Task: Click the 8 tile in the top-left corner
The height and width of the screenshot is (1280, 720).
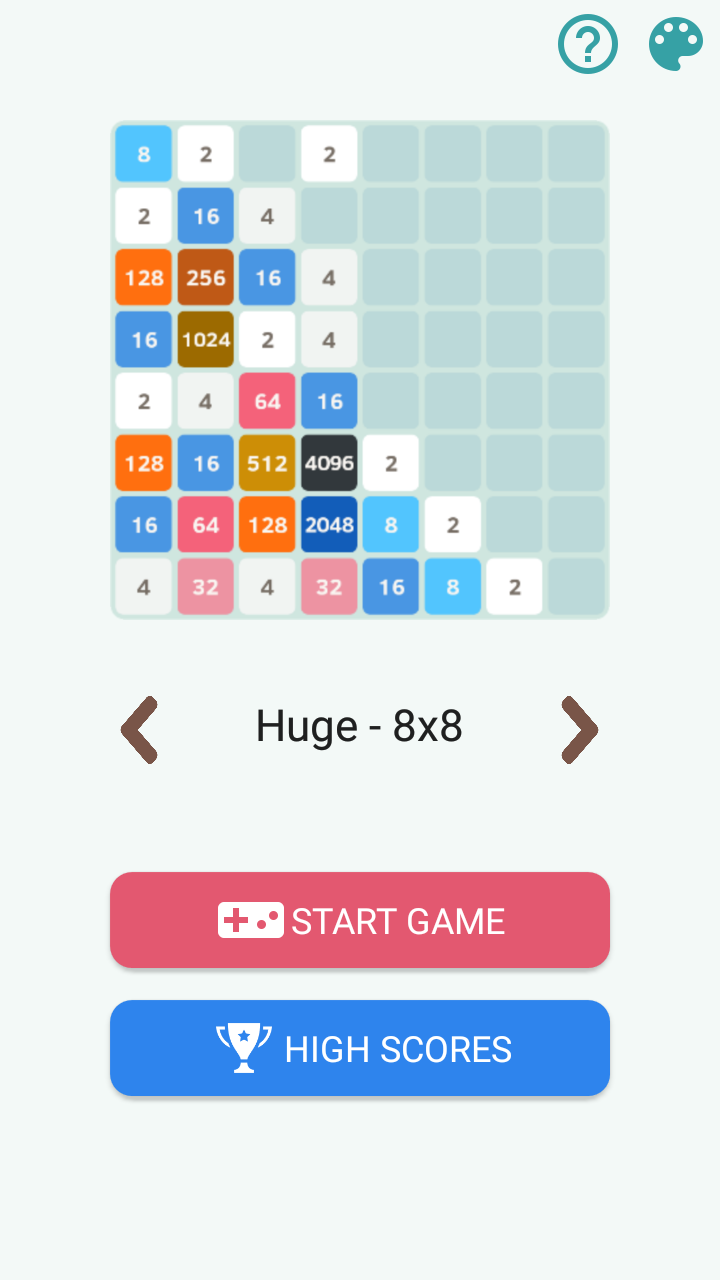Action: (x=143, y=154)
